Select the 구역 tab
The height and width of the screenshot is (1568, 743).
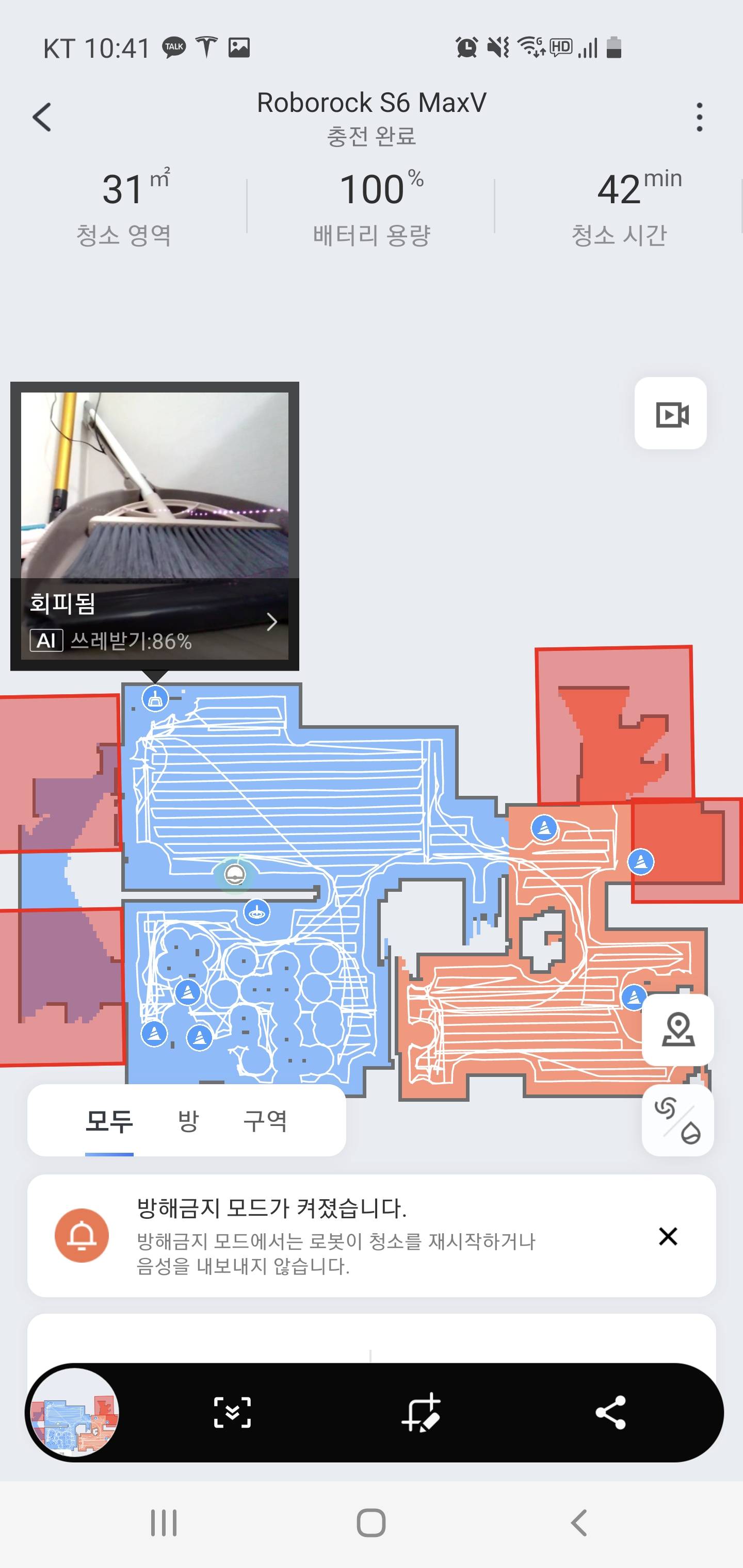pos(265,1121)
